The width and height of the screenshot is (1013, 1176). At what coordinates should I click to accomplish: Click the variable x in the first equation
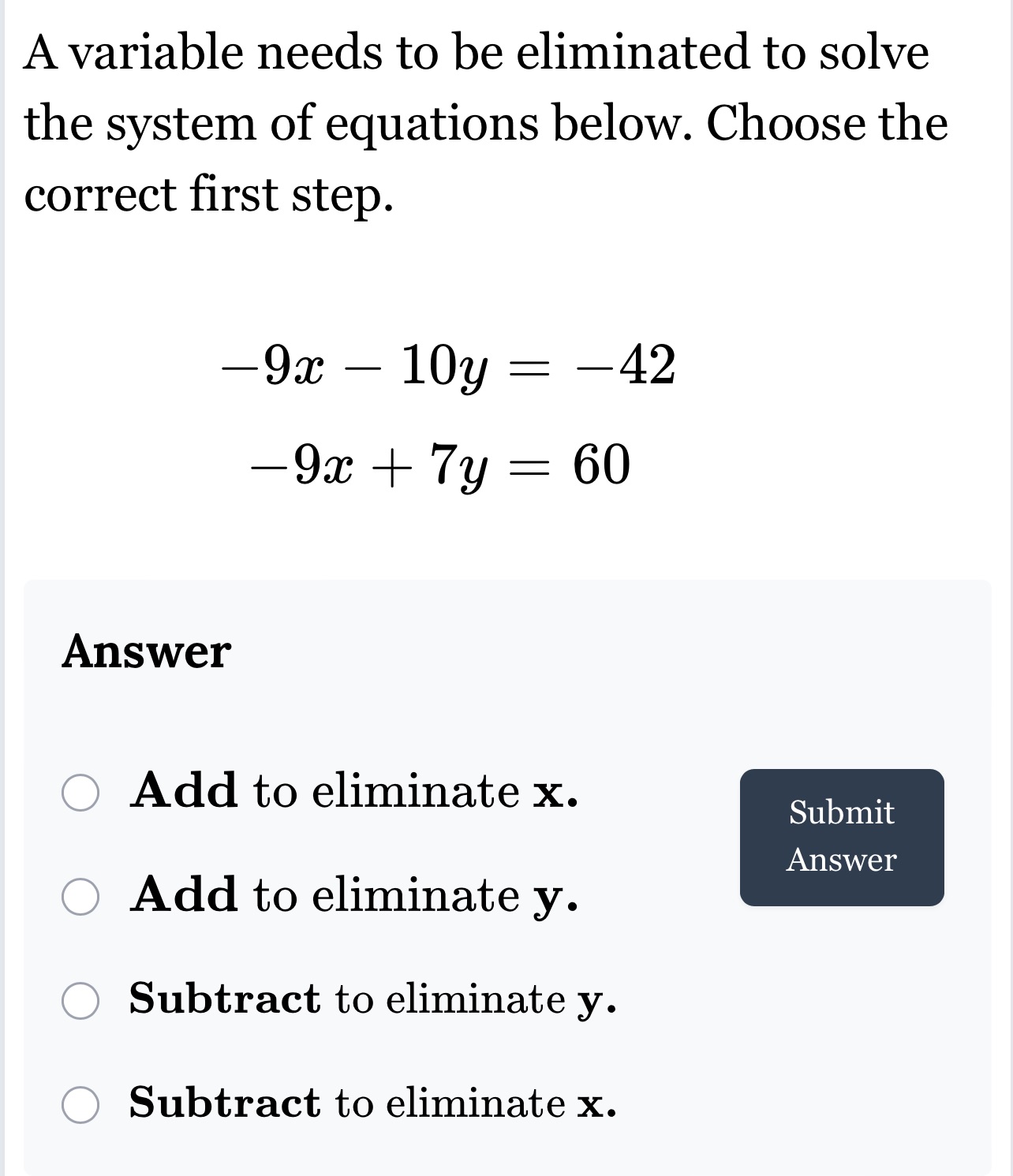[x=309, y=367]
